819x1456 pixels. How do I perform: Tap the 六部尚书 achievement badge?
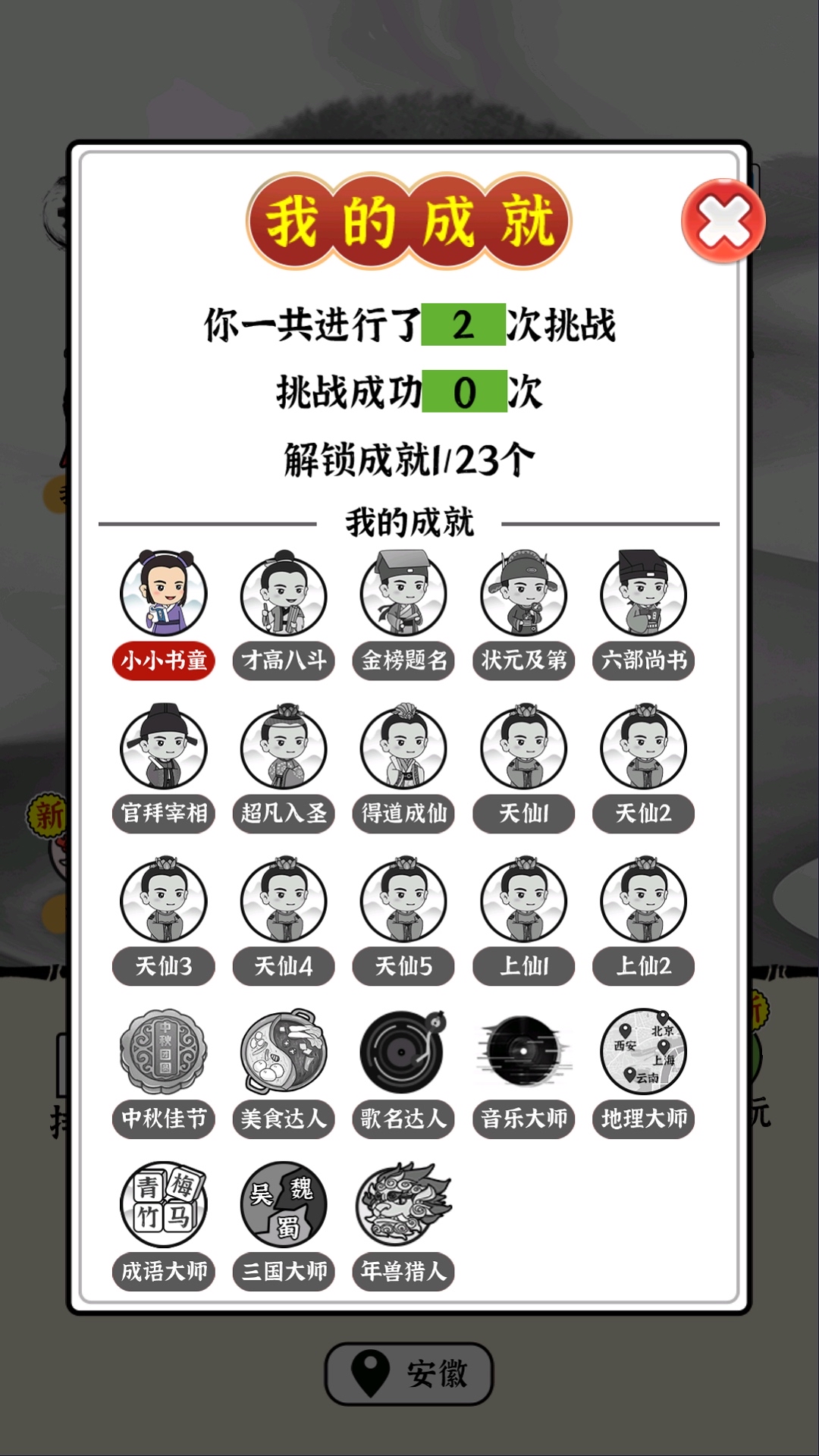(x=643, y=594)
